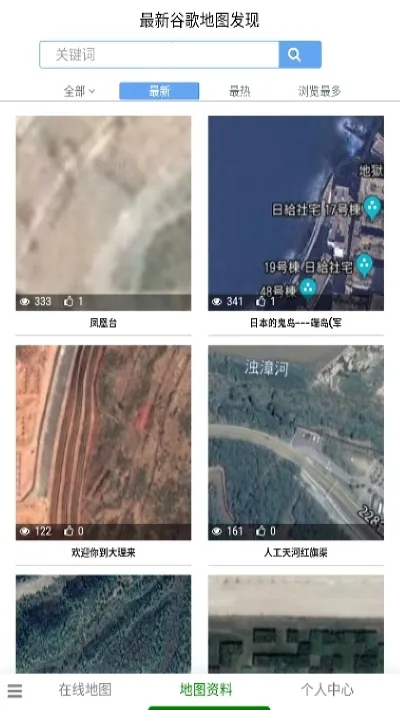The width and height of the screenshot is (400, 710).
Task: Open the 个人中心 tab
Action: click(327, 690)
